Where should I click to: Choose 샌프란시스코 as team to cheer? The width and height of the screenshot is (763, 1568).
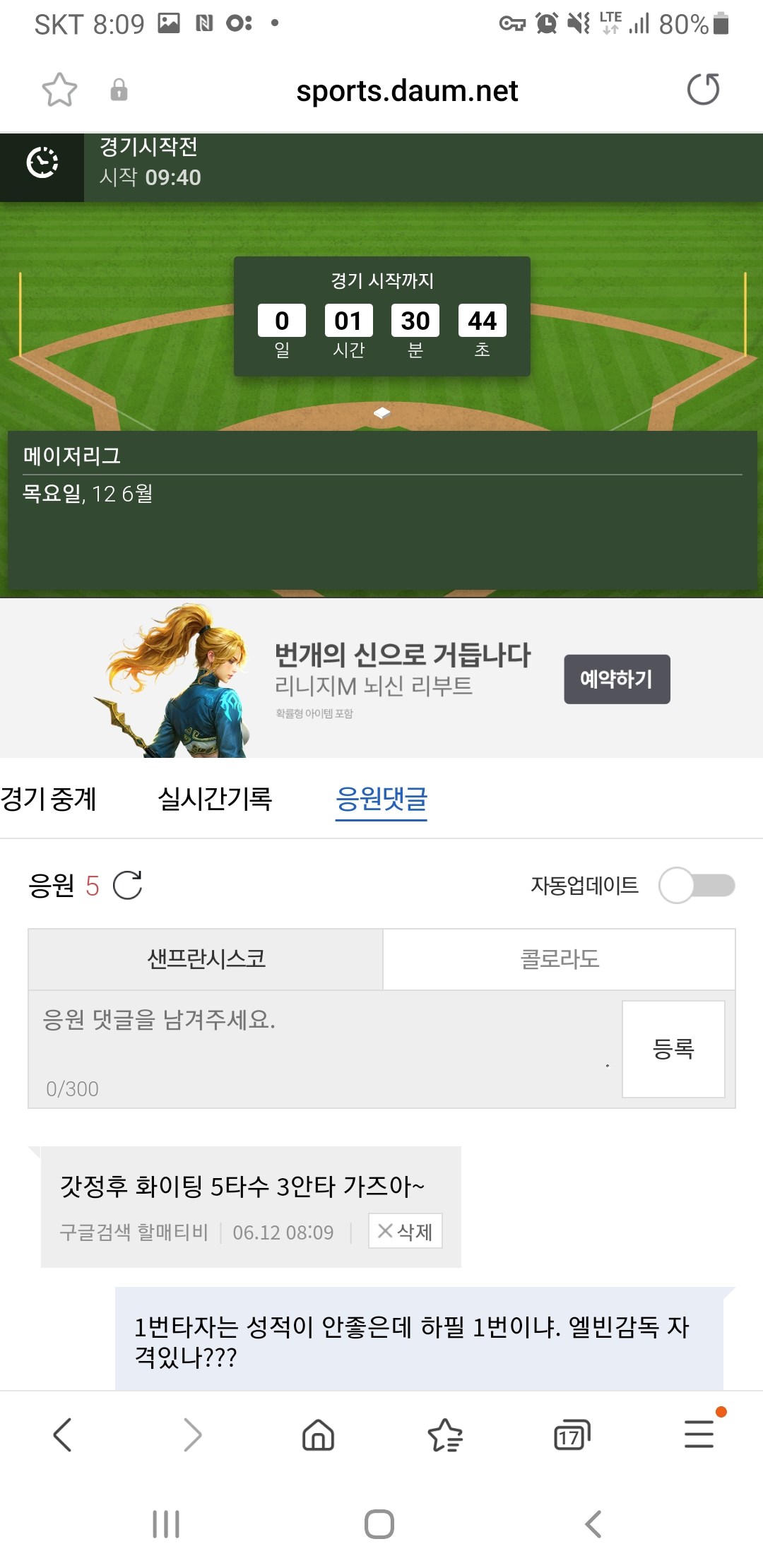(206, 958)
